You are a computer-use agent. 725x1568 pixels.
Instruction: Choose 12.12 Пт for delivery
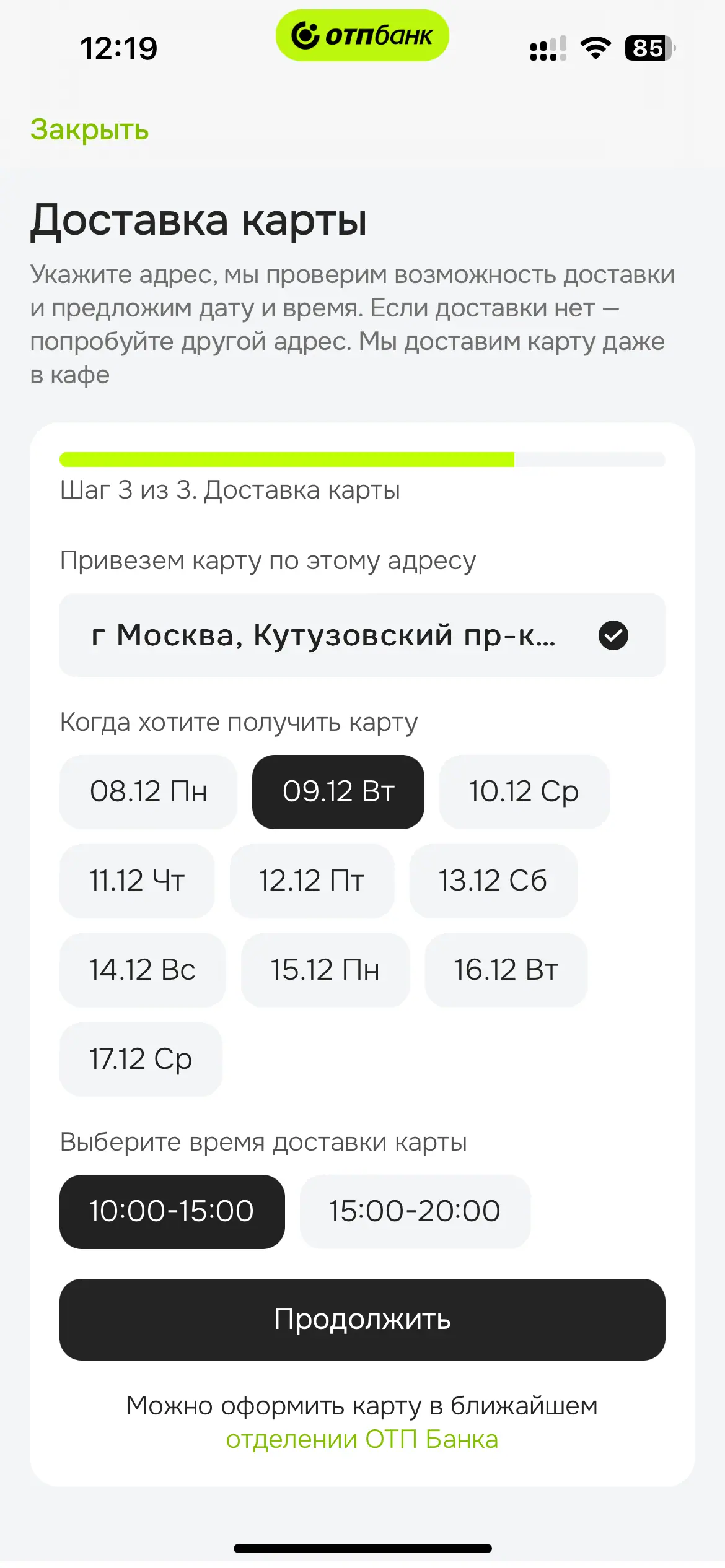coord(312,881)
